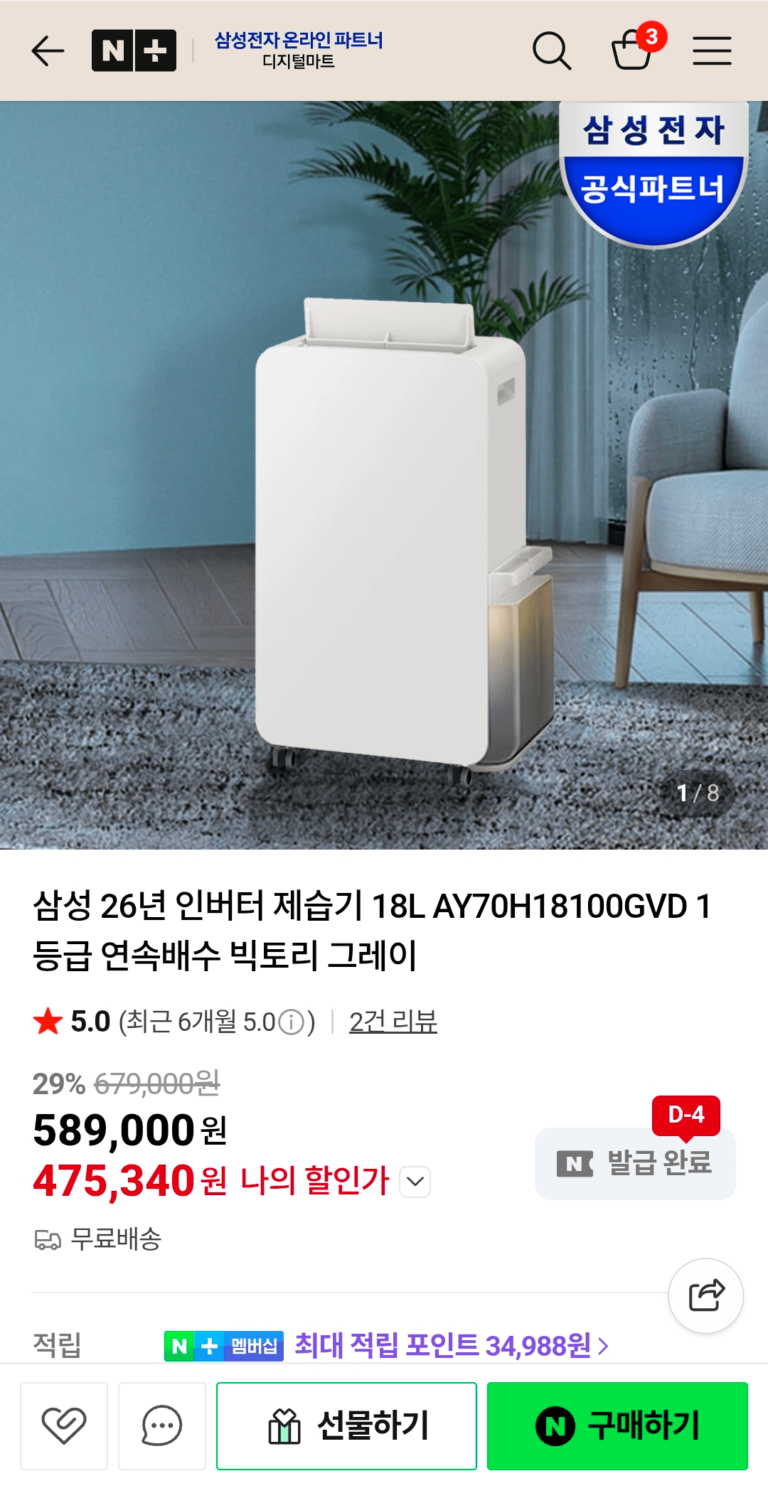This screenshot has height=1498, width=768.
Task: Tap the 발급 완료 coupon button
Action: pyautogui.click(x=635, y=1163)
